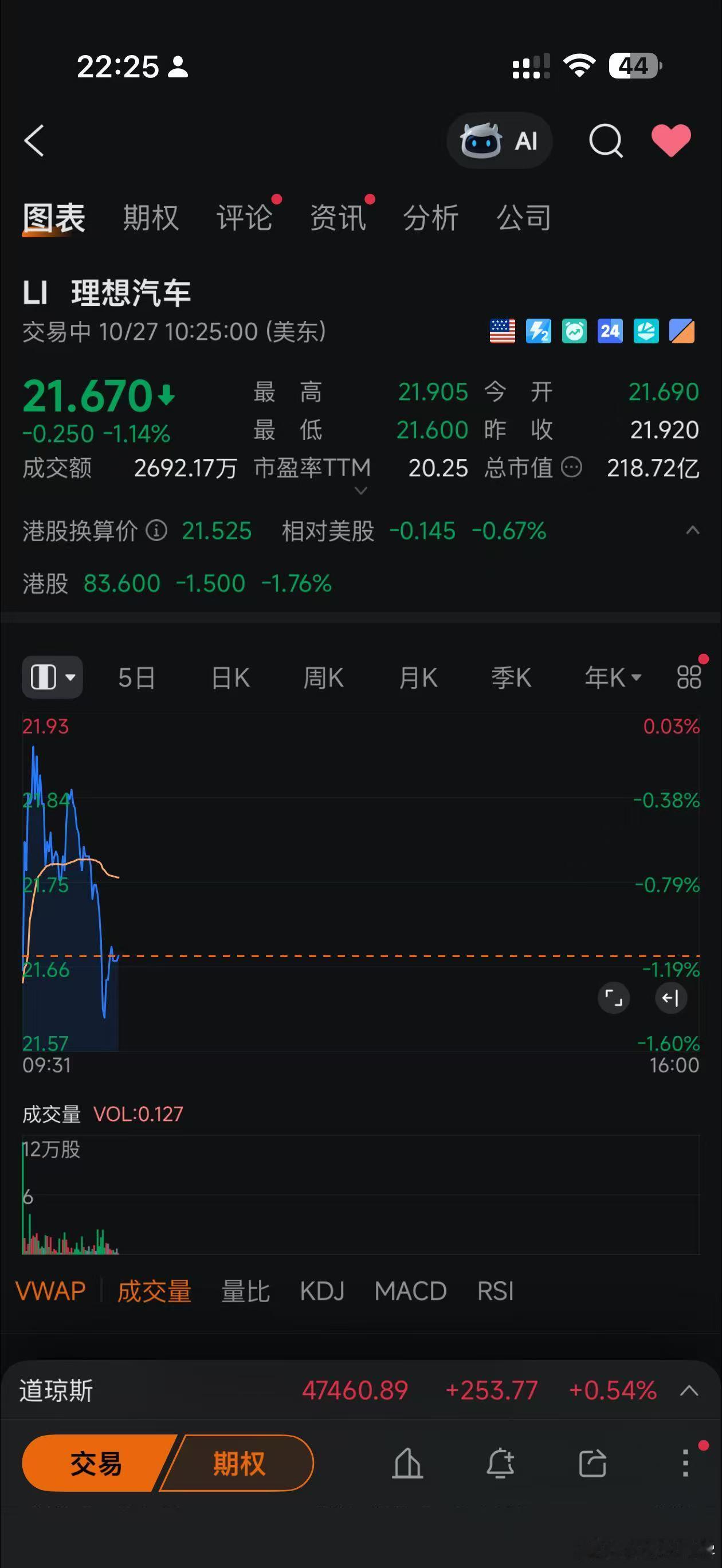The image size is (722, 1568).
Task: Open chart settings grid icon
Action: pyautogui.click(x=689, y=677)
